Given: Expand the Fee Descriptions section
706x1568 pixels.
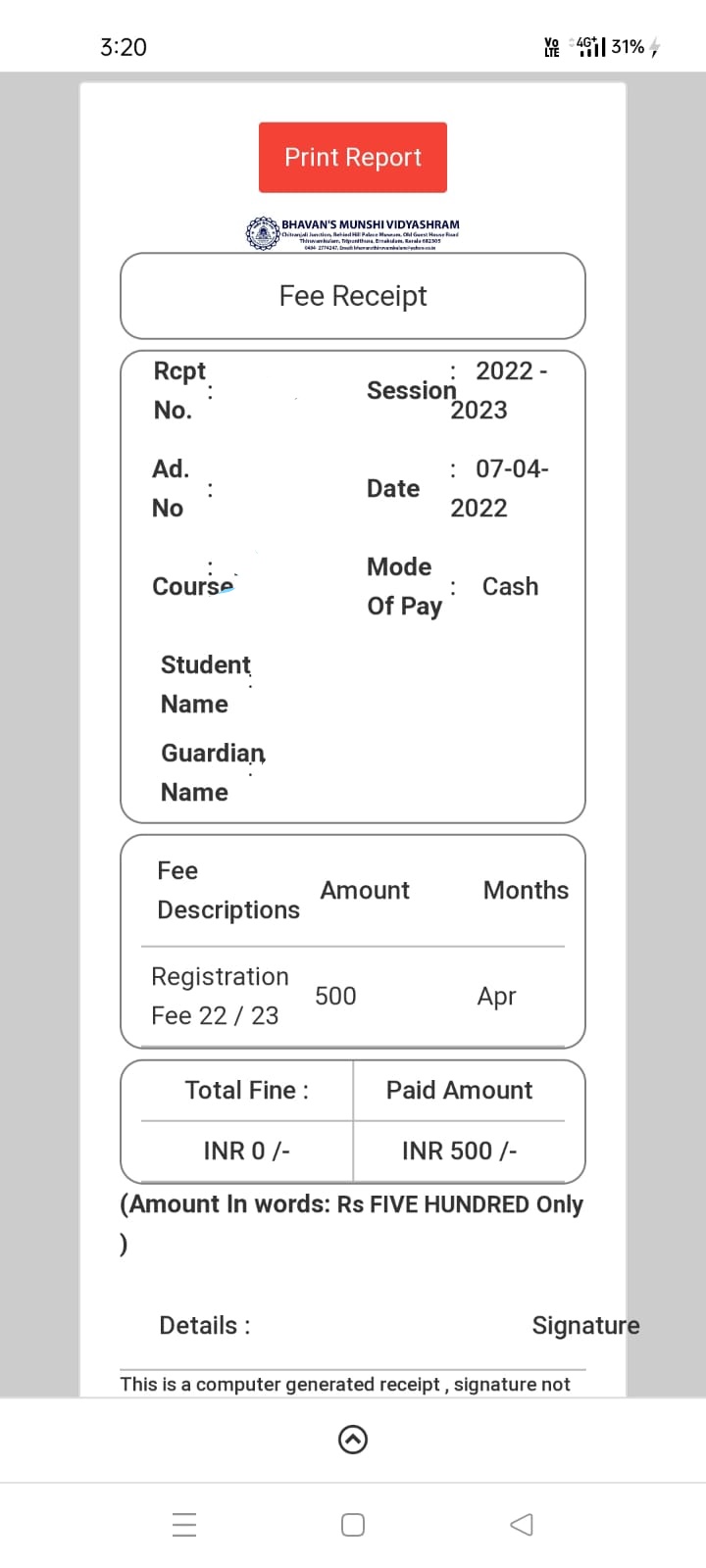Looking at the screenshot, I should (x=228, y=890).
